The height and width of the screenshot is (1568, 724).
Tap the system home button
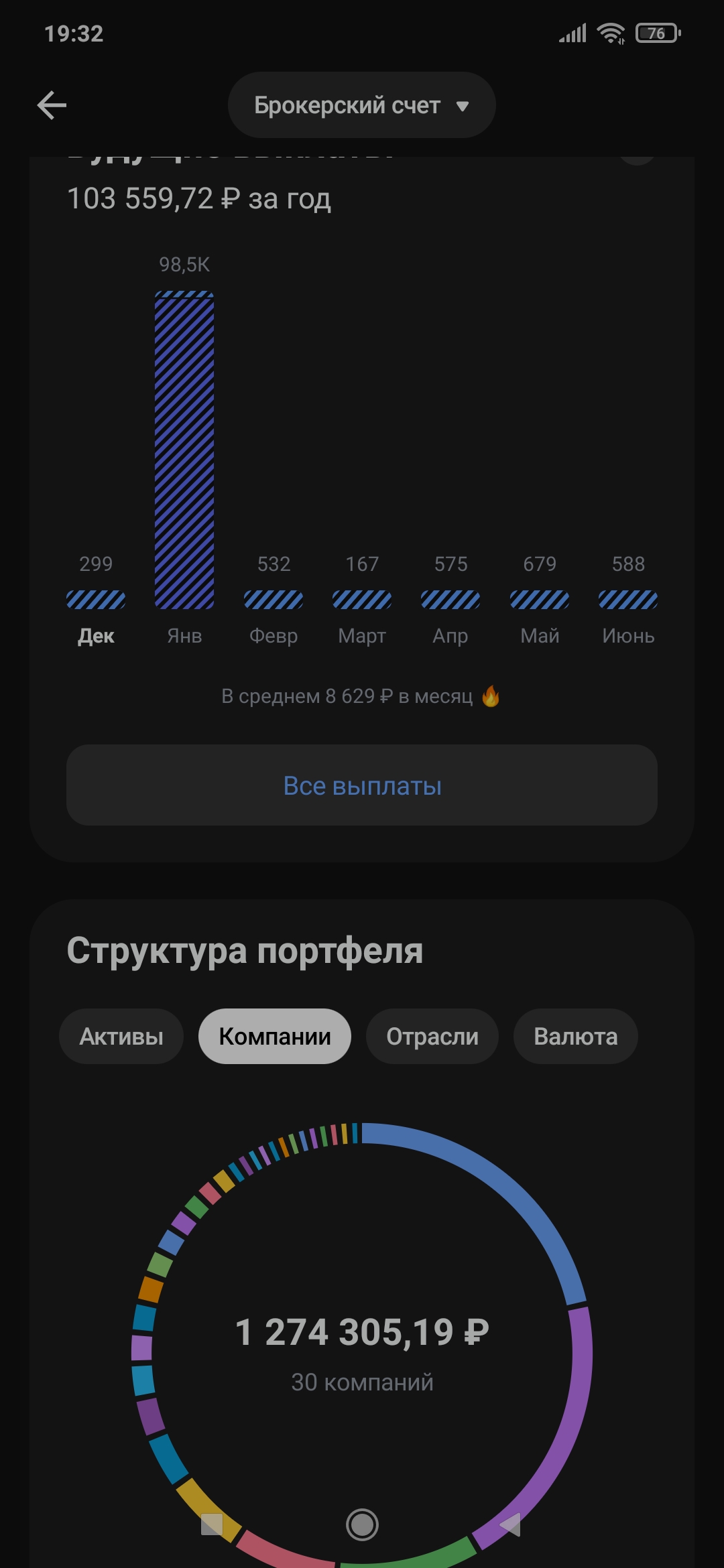click(362, 1525)
